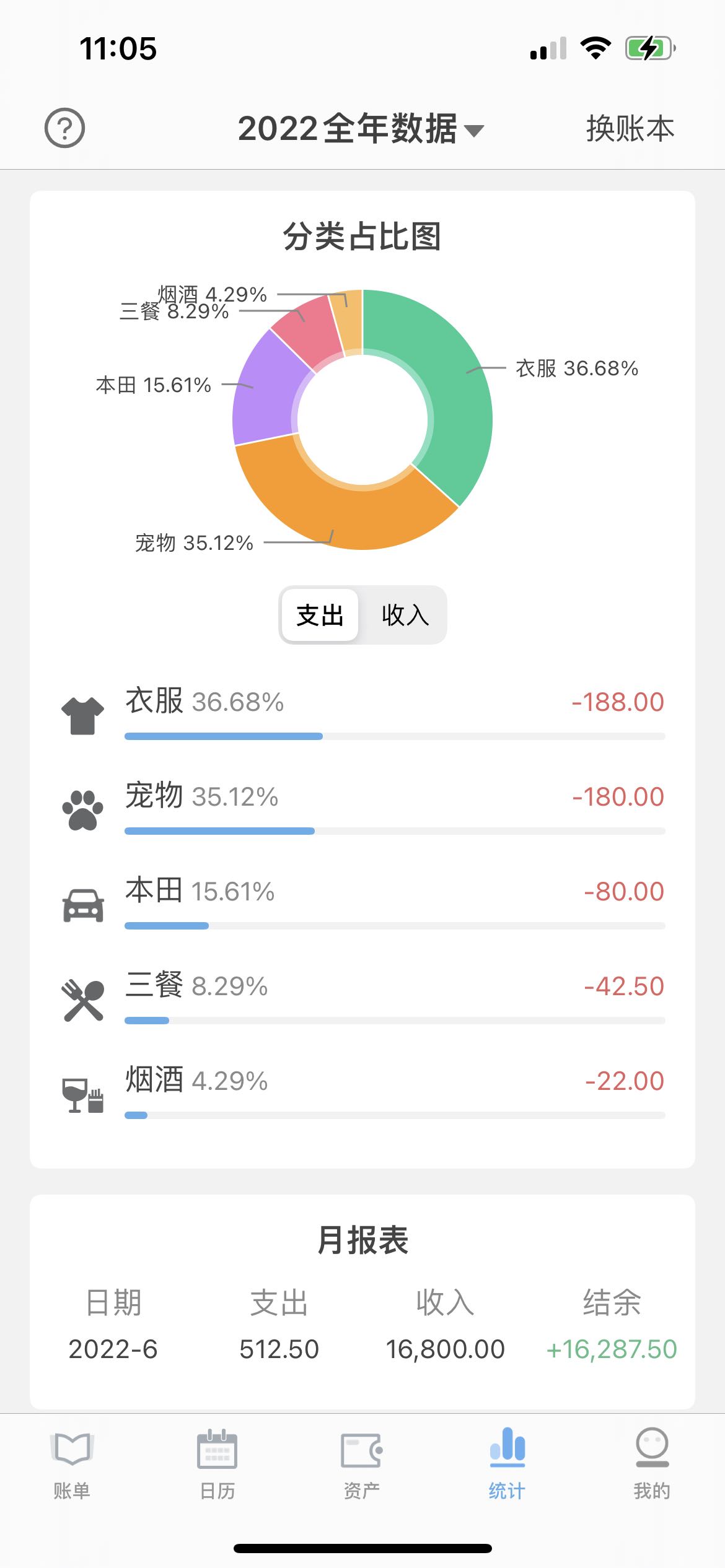Switch to the 收入 segment
The height and width of the screenshot is (1568, 725).
[x=405, y=615]
